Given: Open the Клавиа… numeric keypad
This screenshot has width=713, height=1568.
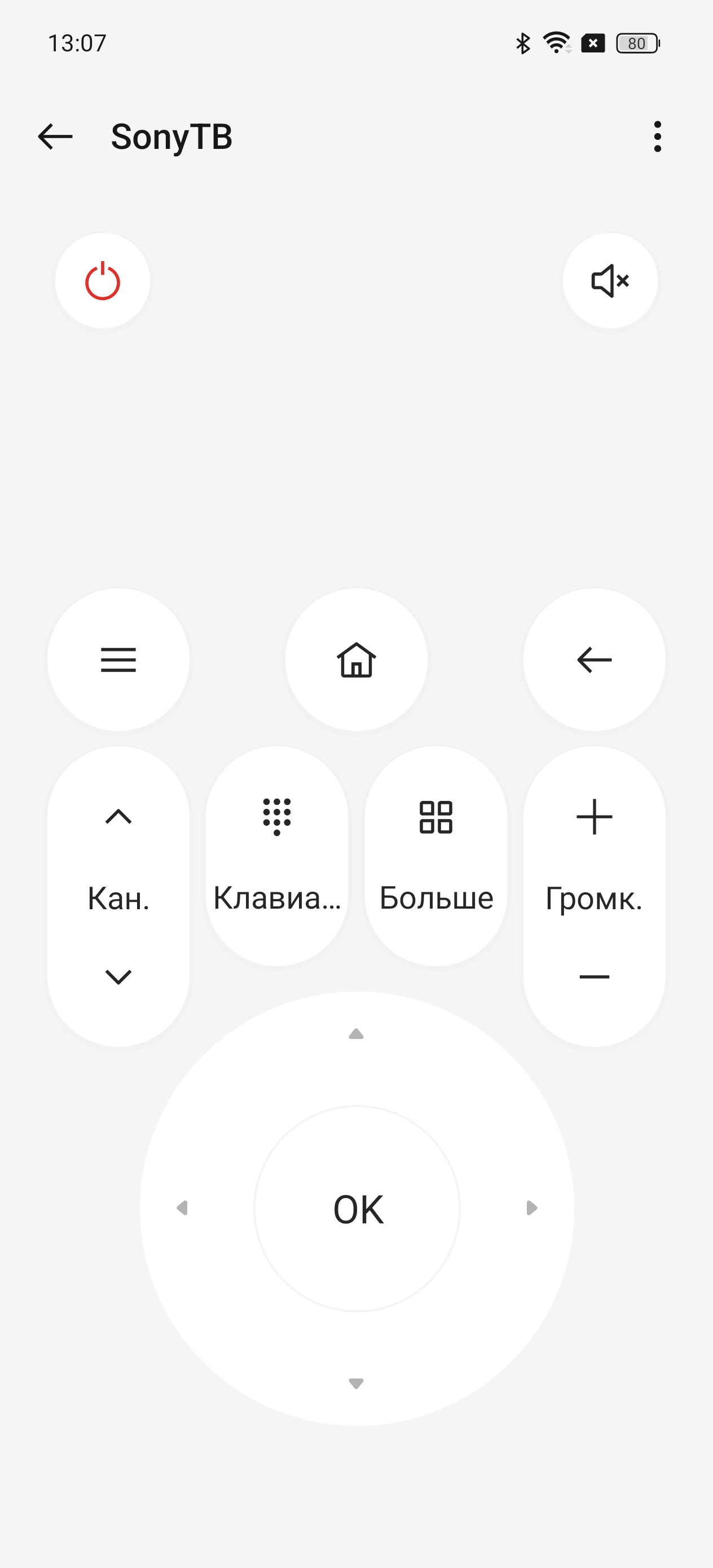Looking at the screenshot, I should (x=277, y=855).
